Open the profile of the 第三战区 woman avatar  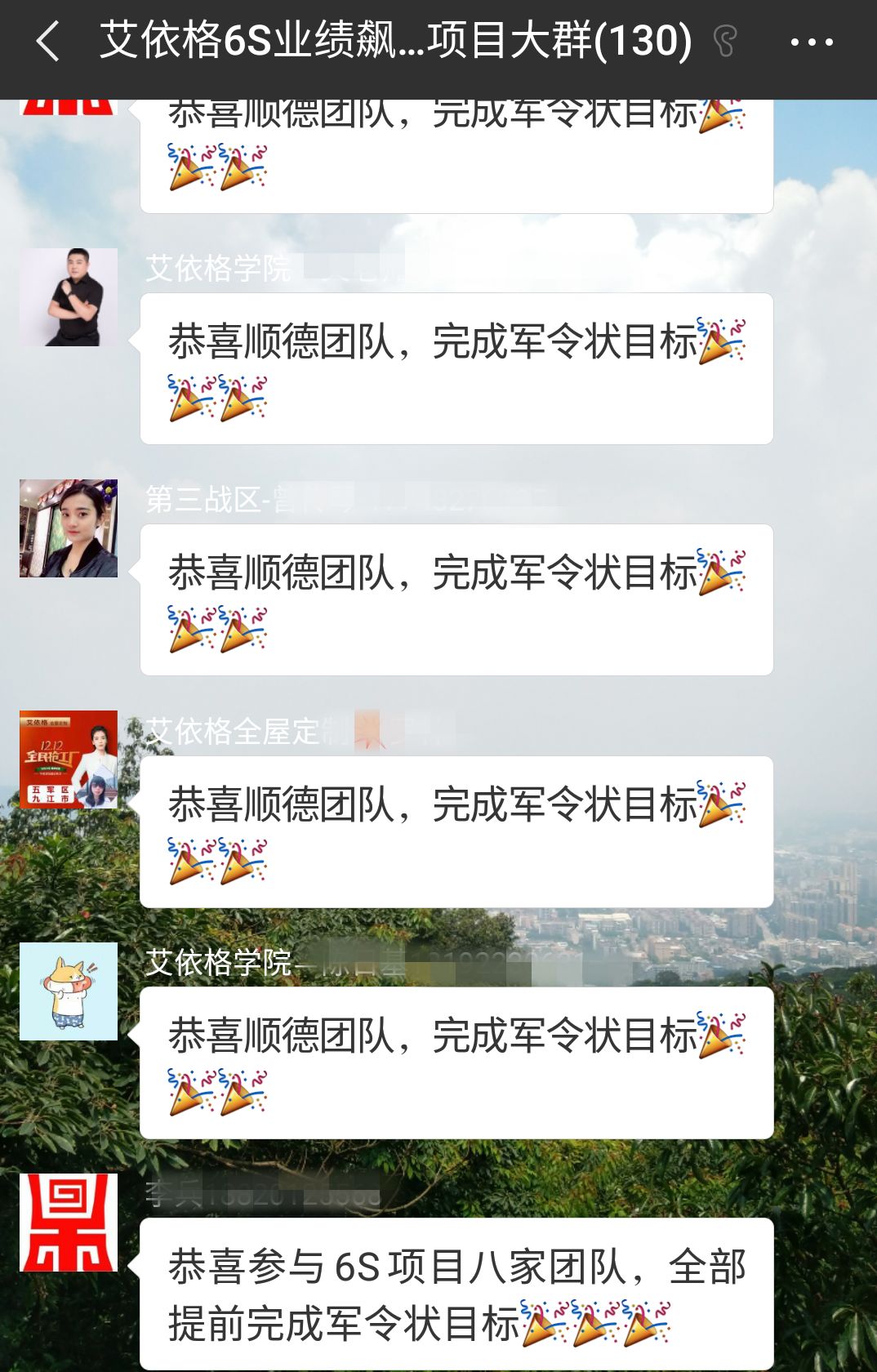69,528
